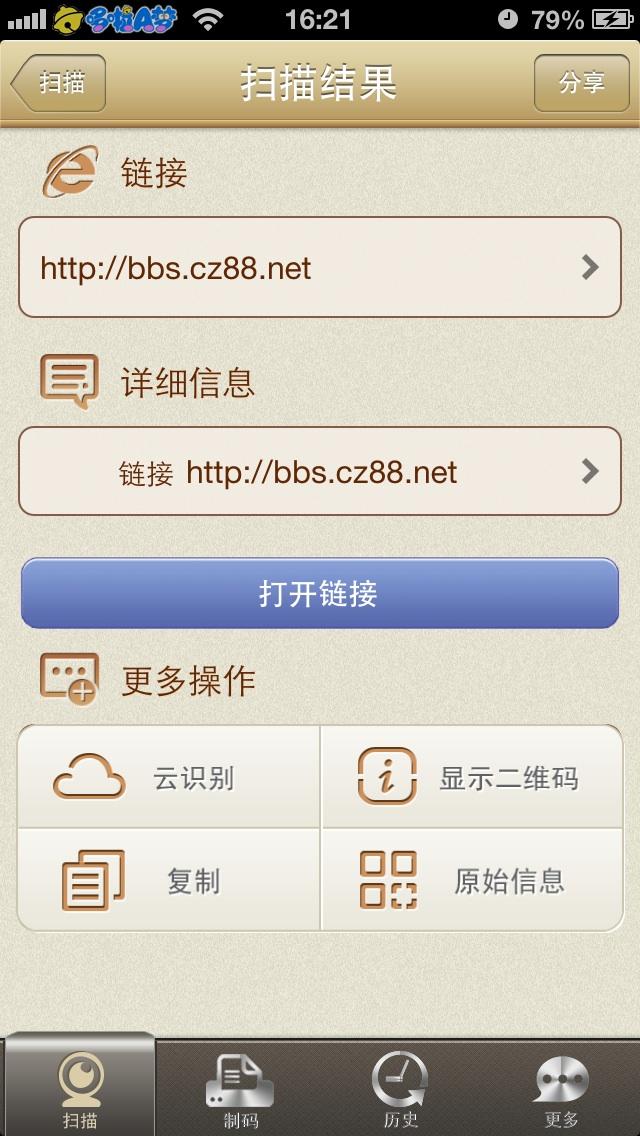View 原始信息 raw information
The image size is (640, 1136).
pos(472,880)
